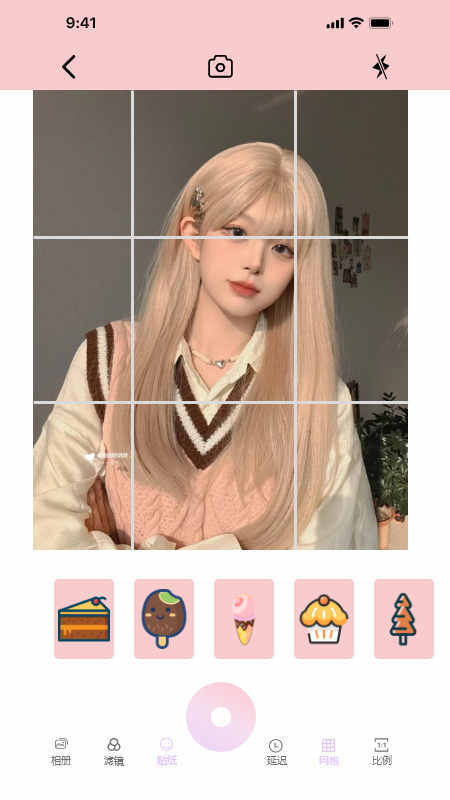Pick the chocolate ice pop sticker

[x=164, y=618]
